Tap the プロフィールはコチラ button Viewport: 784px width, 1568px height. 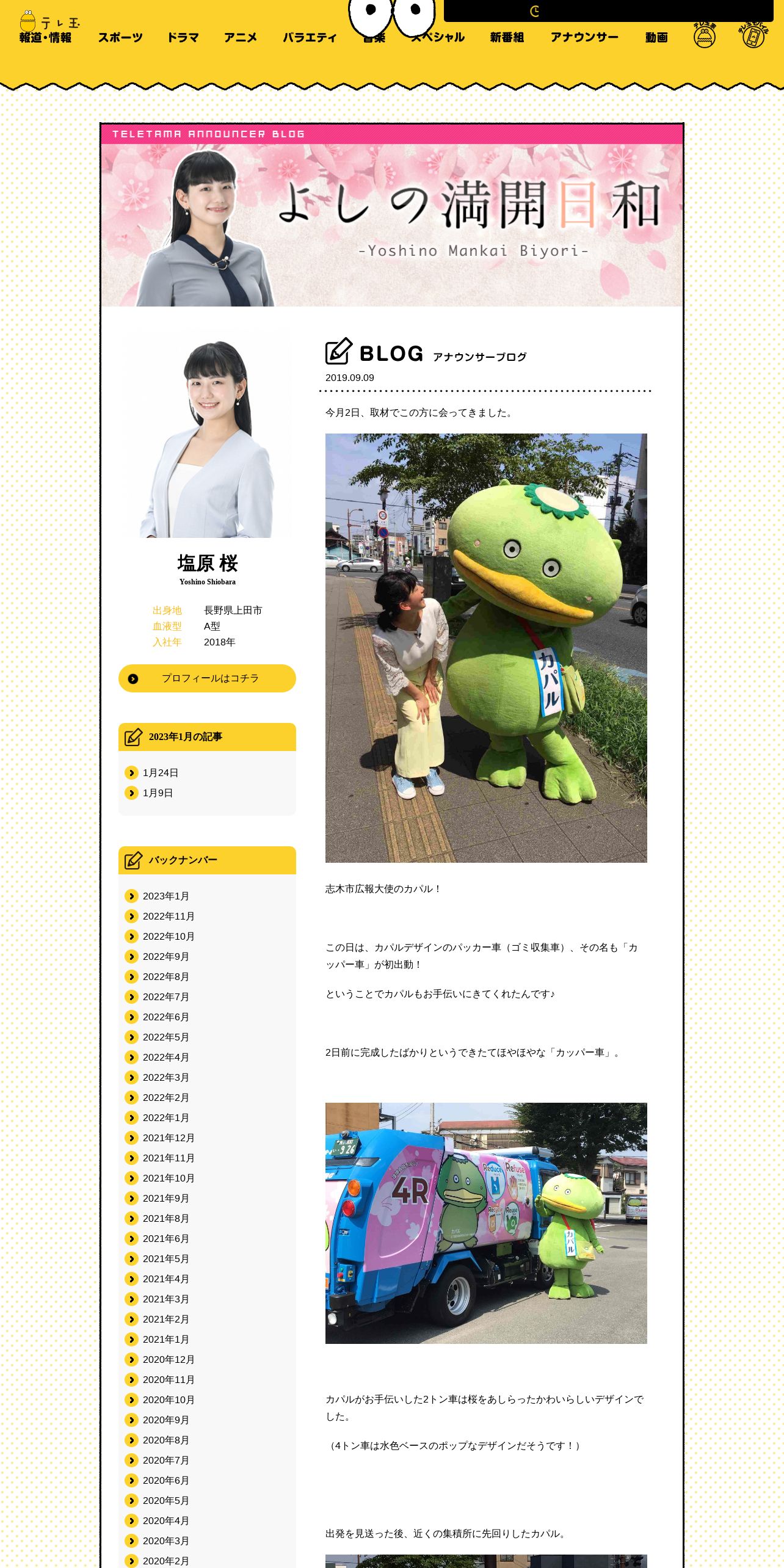point(207,678)
